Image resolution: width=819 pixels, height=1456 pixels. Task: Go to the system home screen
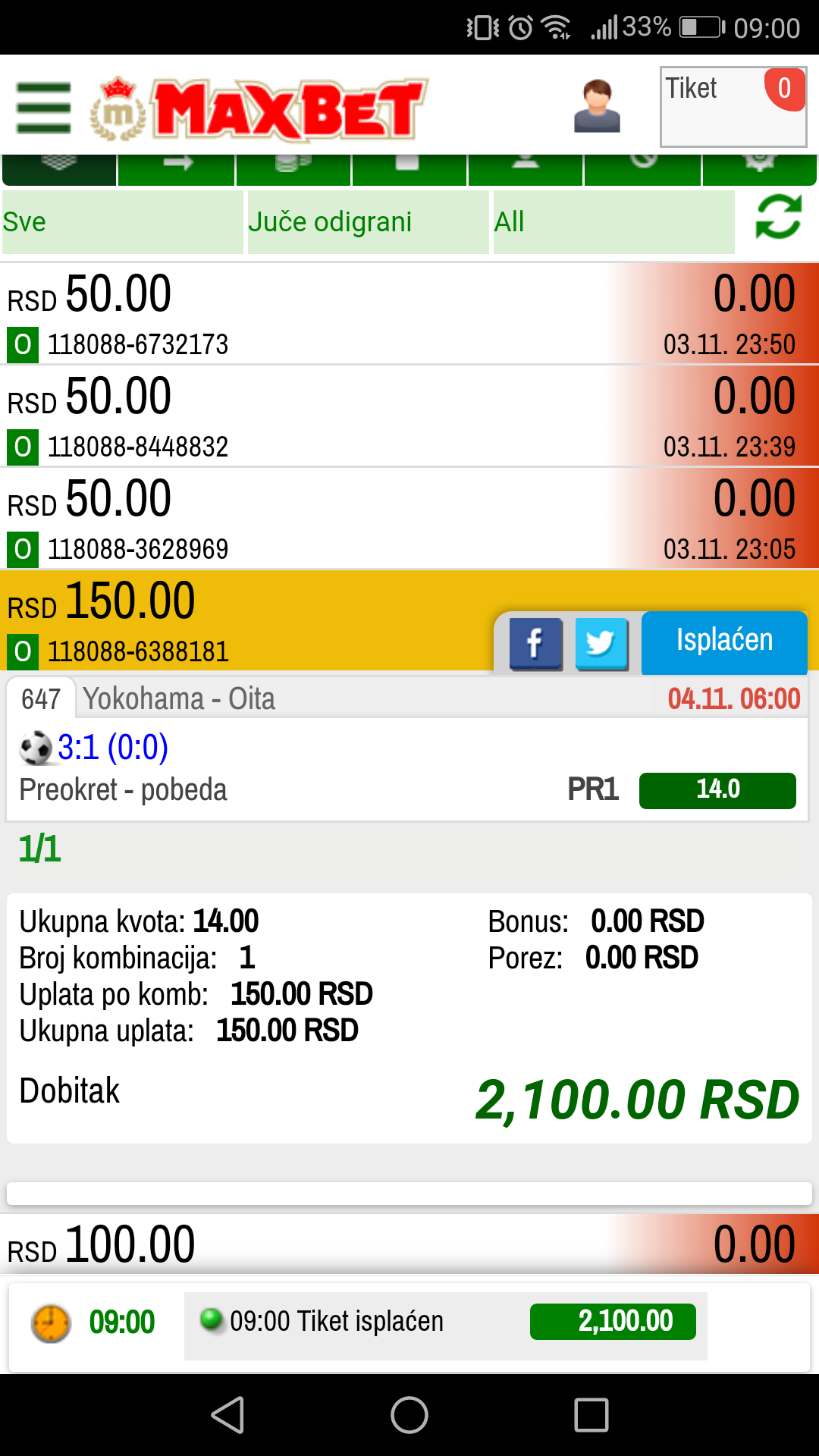coord(409,1415)
